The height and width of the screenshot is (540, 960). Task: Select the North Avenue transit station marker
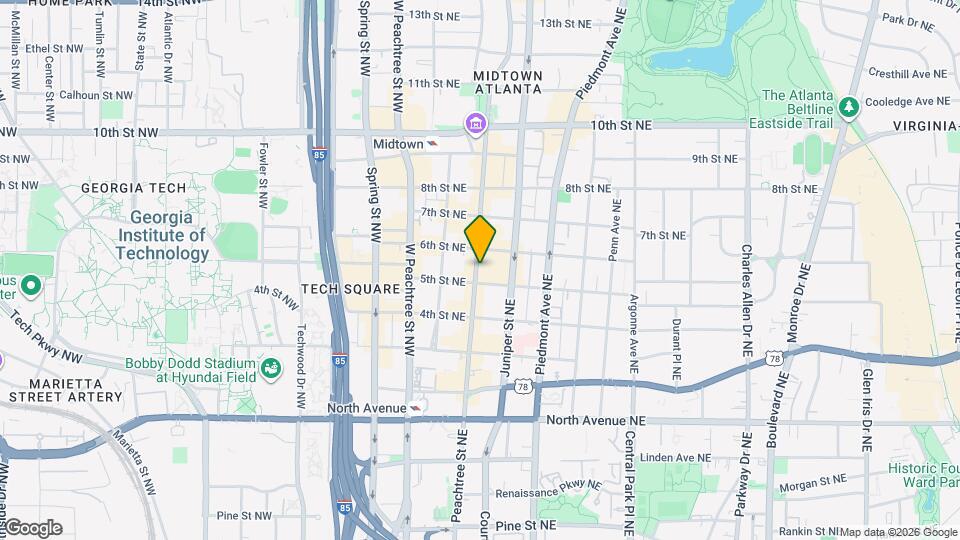(416, 408)
